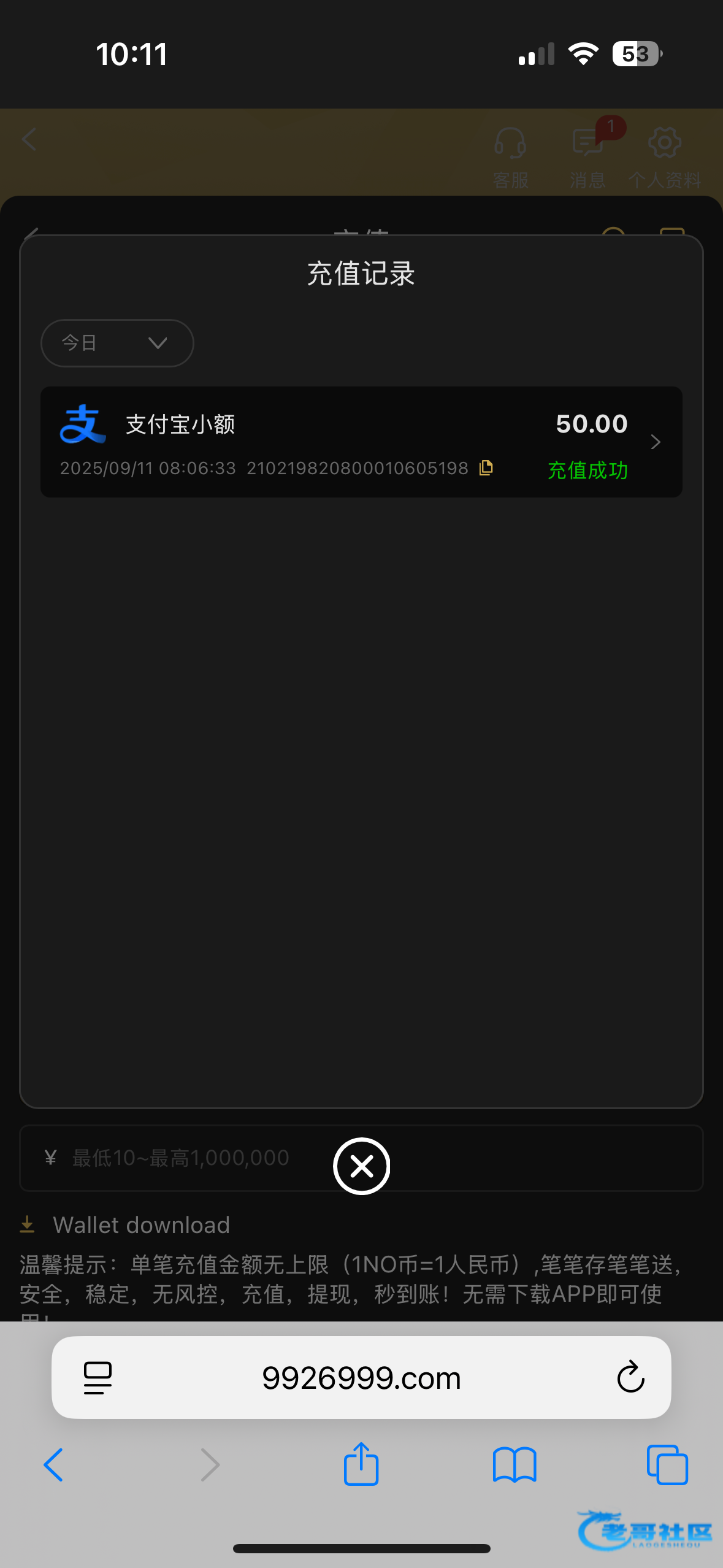Copy the order number 2102198208000010605198
Screen dimensions: 723x1568
486,468
